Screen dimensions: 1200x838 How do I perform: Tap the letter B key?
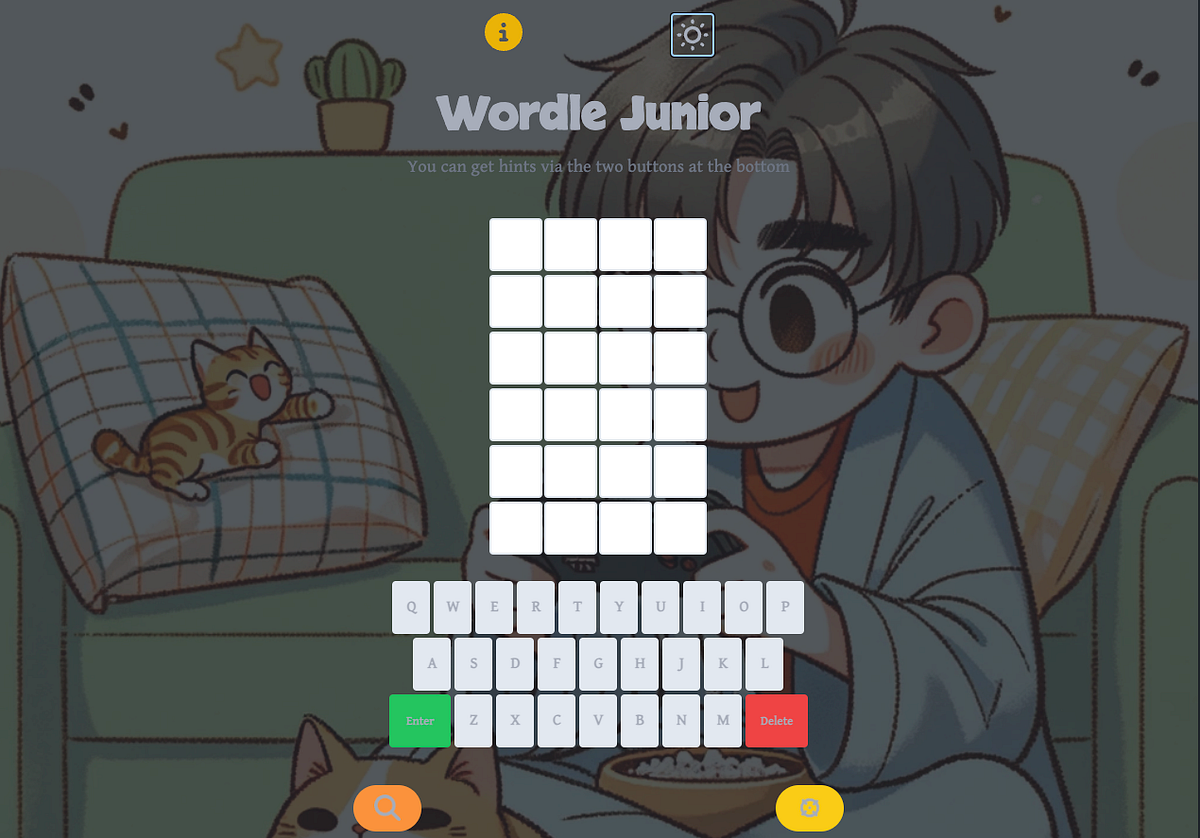click(x=639, y=720)
